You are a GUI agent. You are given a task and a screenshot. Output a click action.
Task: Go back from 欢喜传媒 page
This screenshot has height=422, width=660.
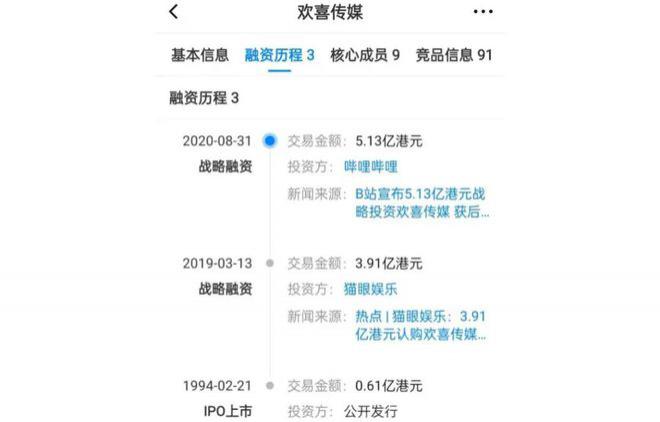tap(174, 12)
